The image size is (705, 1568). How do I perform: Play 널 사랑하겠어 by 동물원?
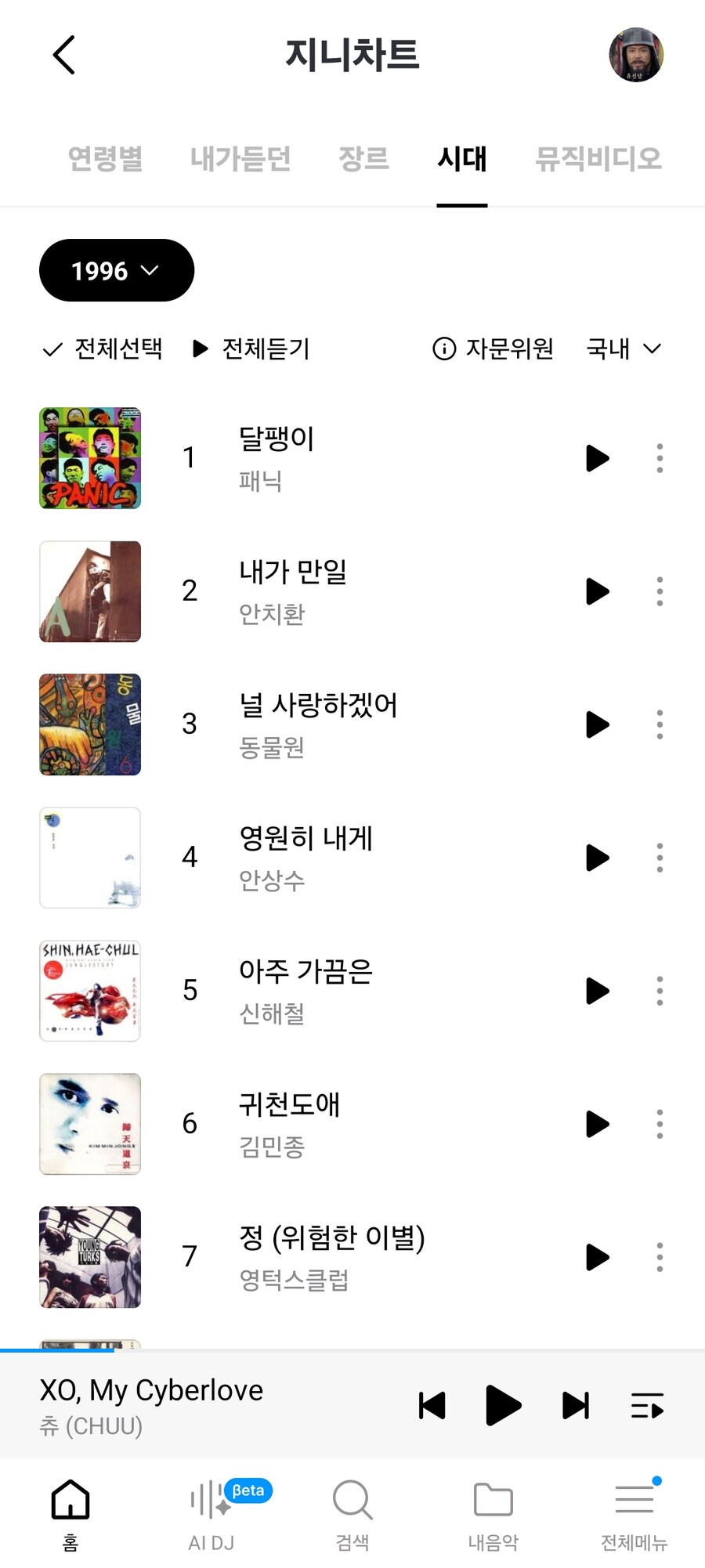(x=597, y=724)
